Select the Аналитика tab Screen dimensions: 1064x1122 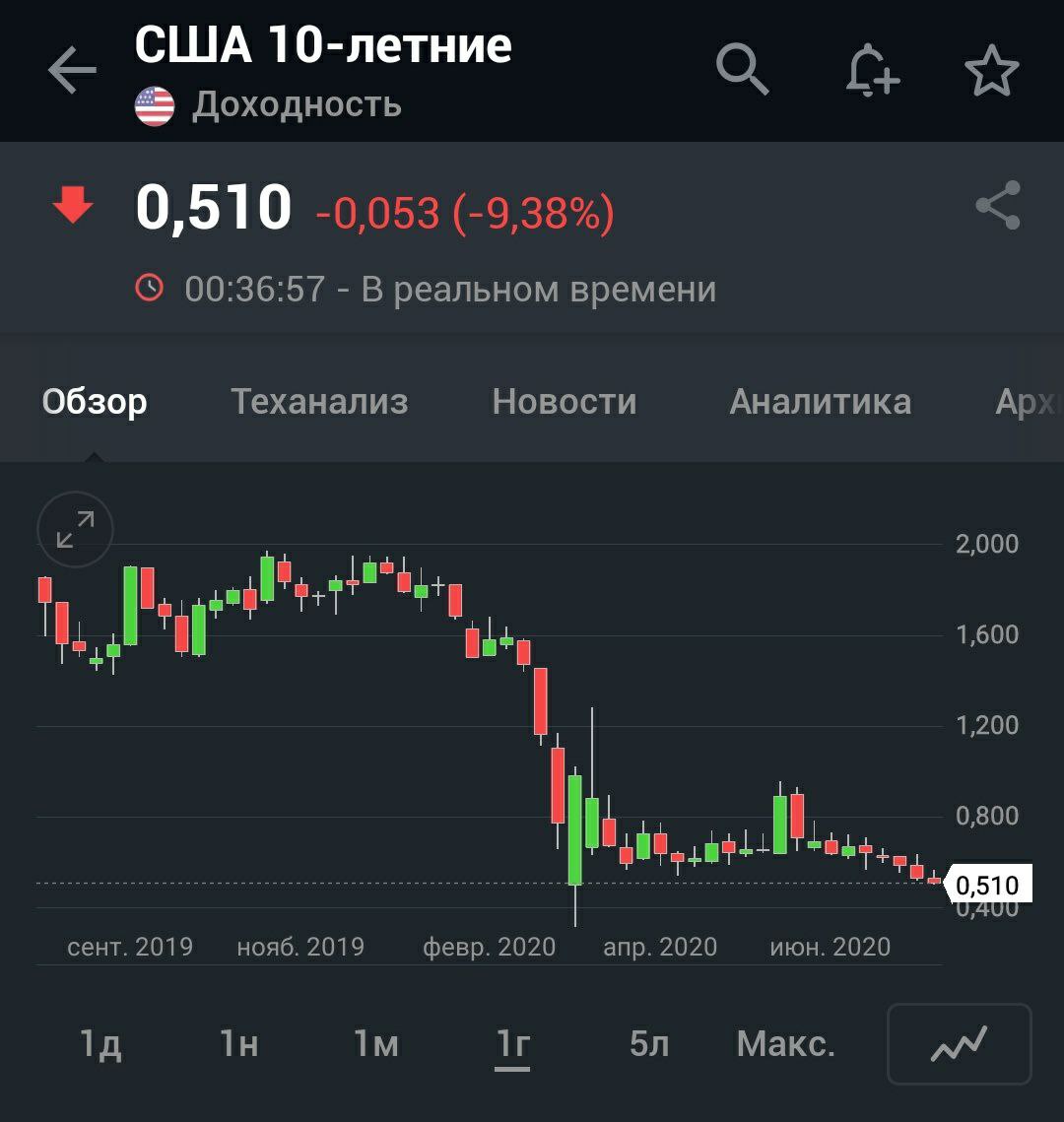tap(820, 402)
